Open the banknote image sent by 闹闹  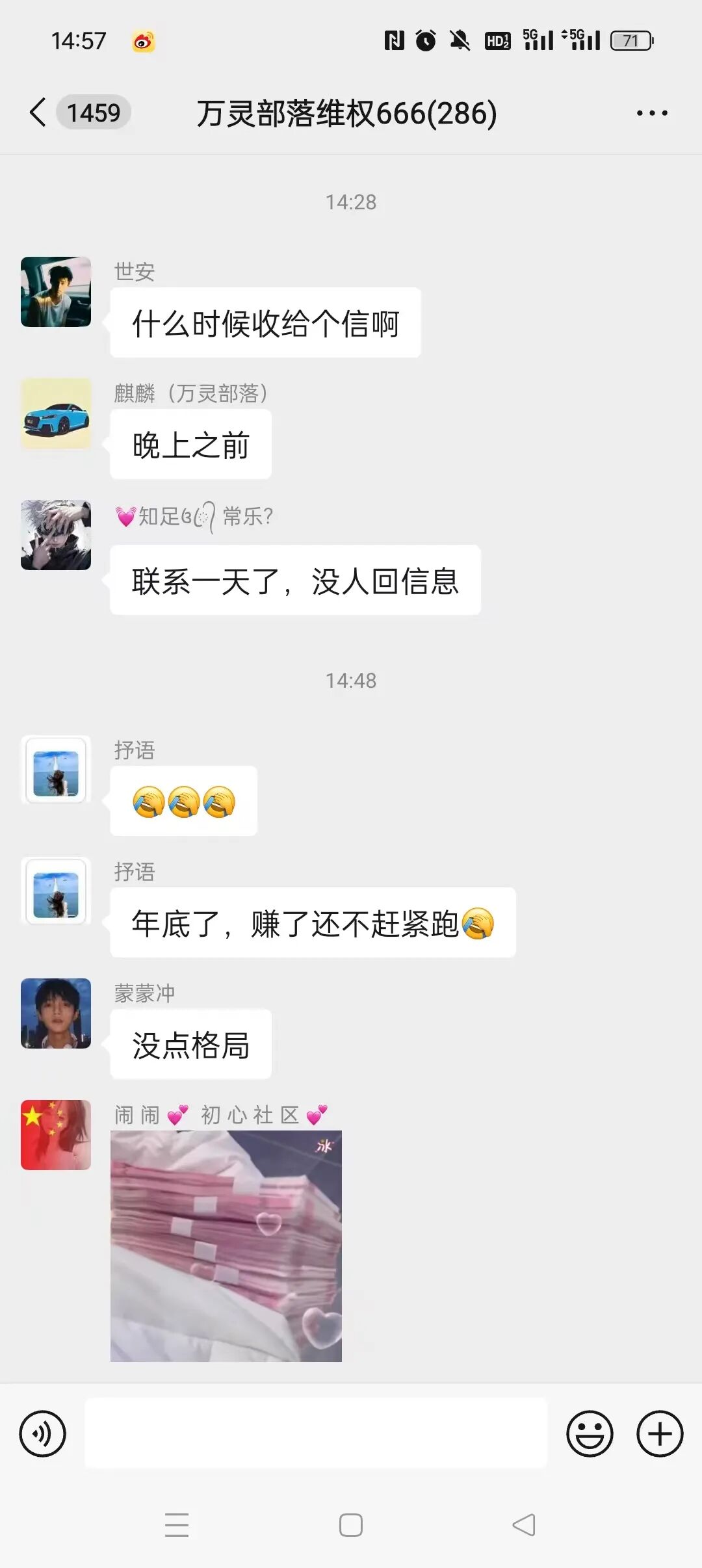[226, 1246]
